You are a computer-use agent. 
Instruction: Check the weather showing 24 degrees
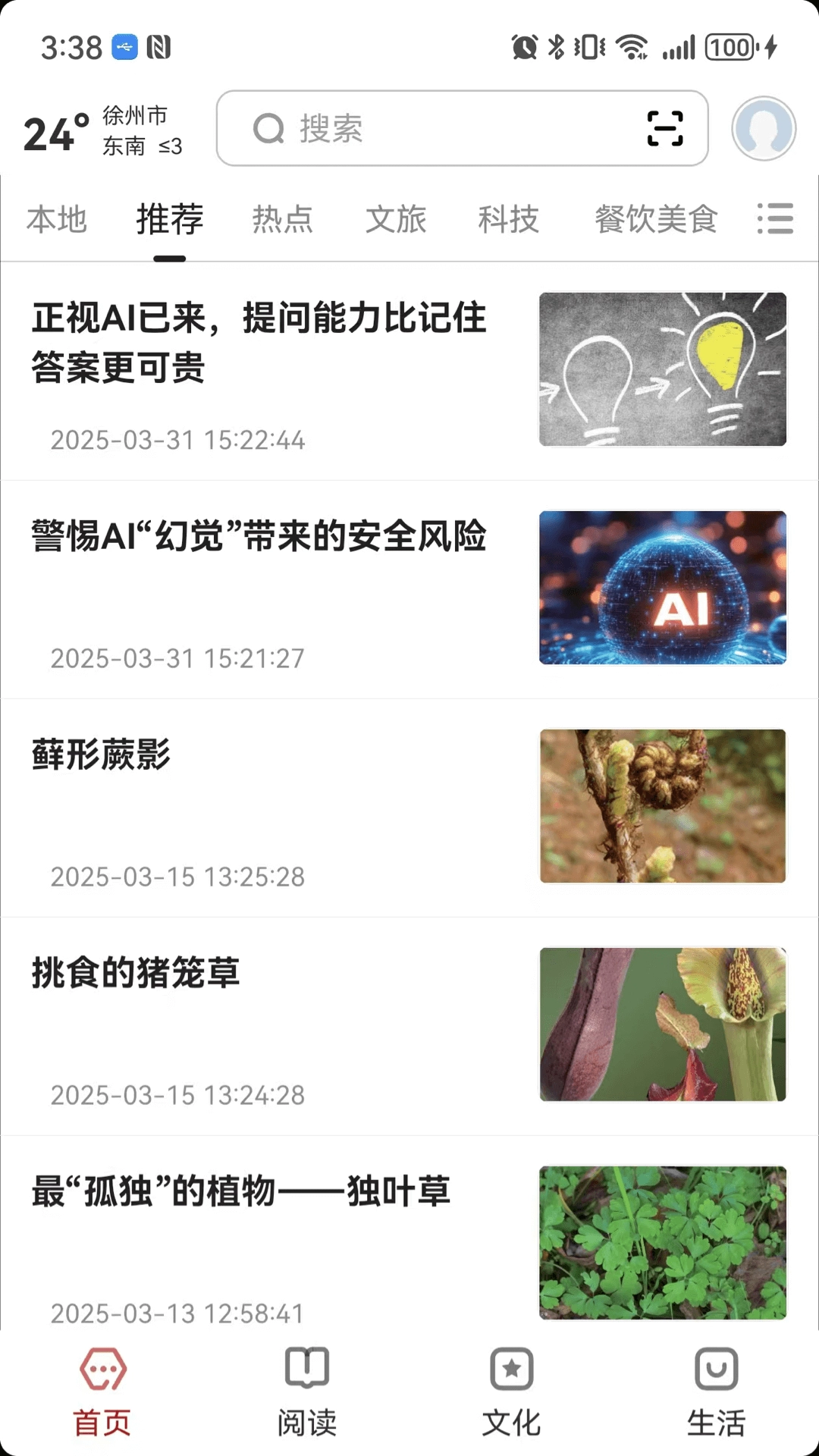coord(50,130)
